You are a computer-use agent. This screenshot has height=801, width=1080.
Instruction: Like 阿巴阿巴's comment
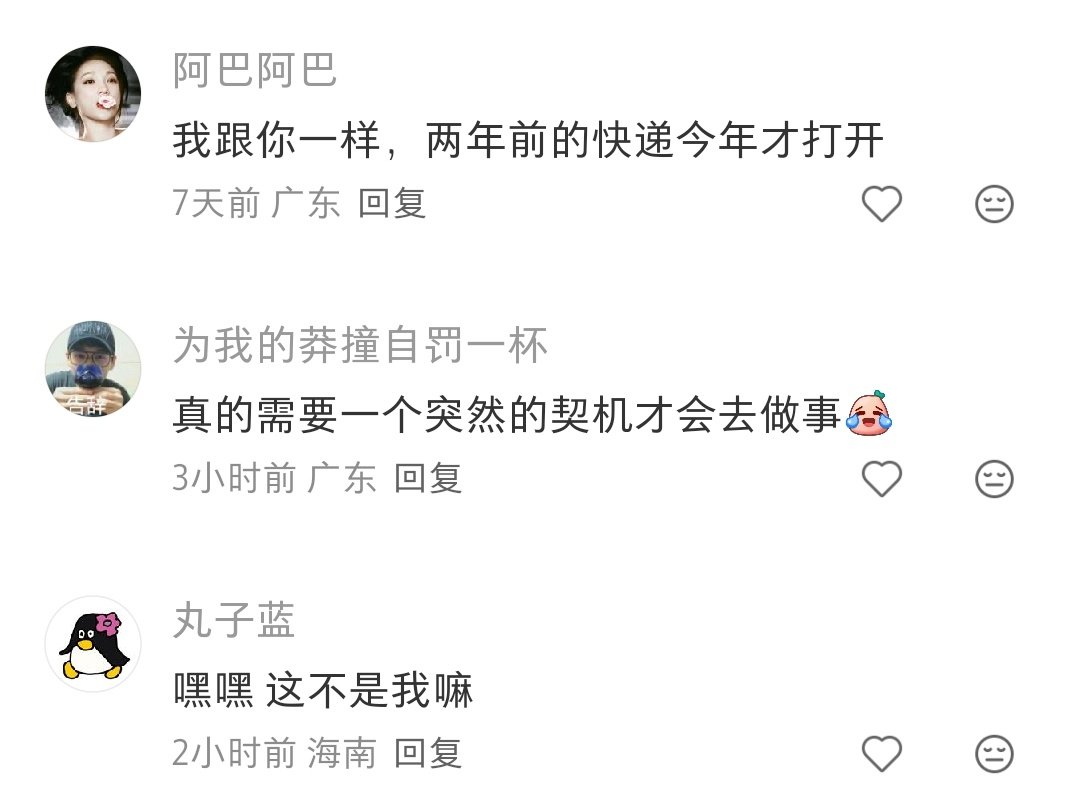882,204
